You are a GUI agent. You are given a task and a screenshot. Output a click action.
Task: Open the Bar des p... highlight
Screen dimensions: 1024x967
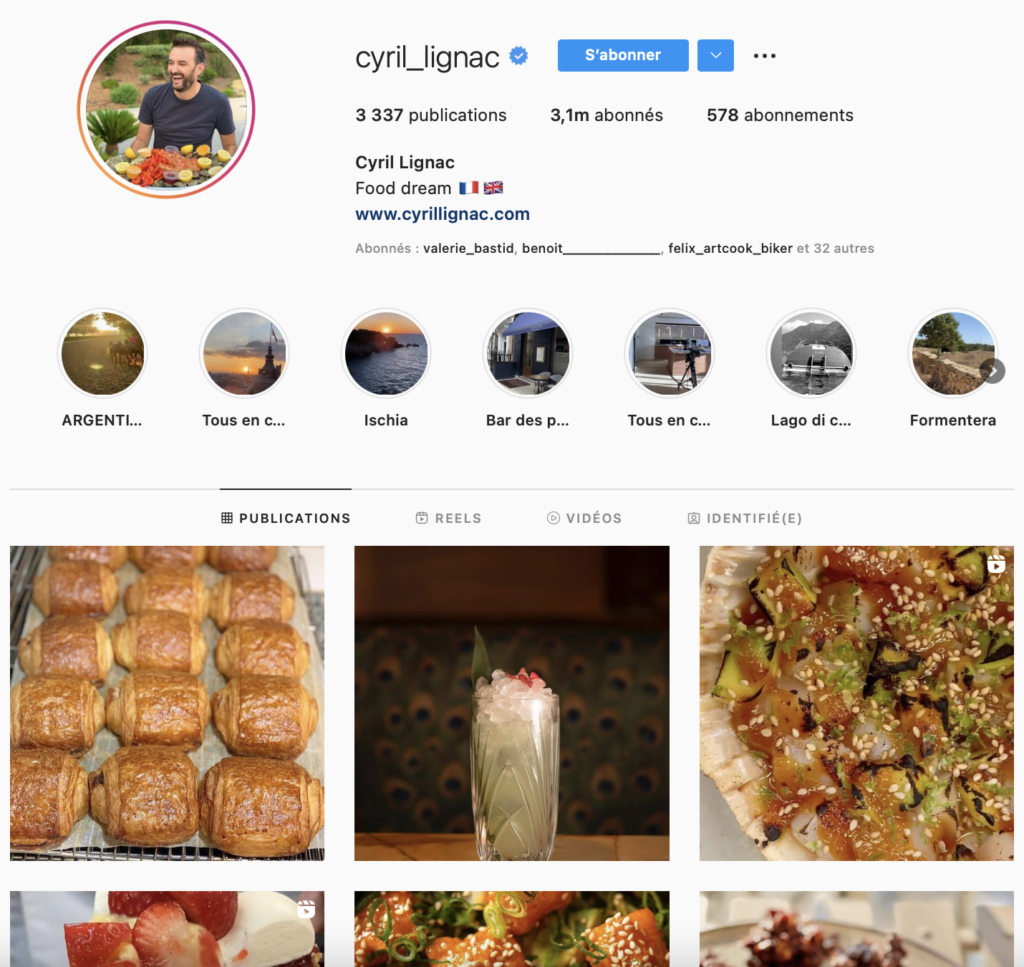[527, 353]
